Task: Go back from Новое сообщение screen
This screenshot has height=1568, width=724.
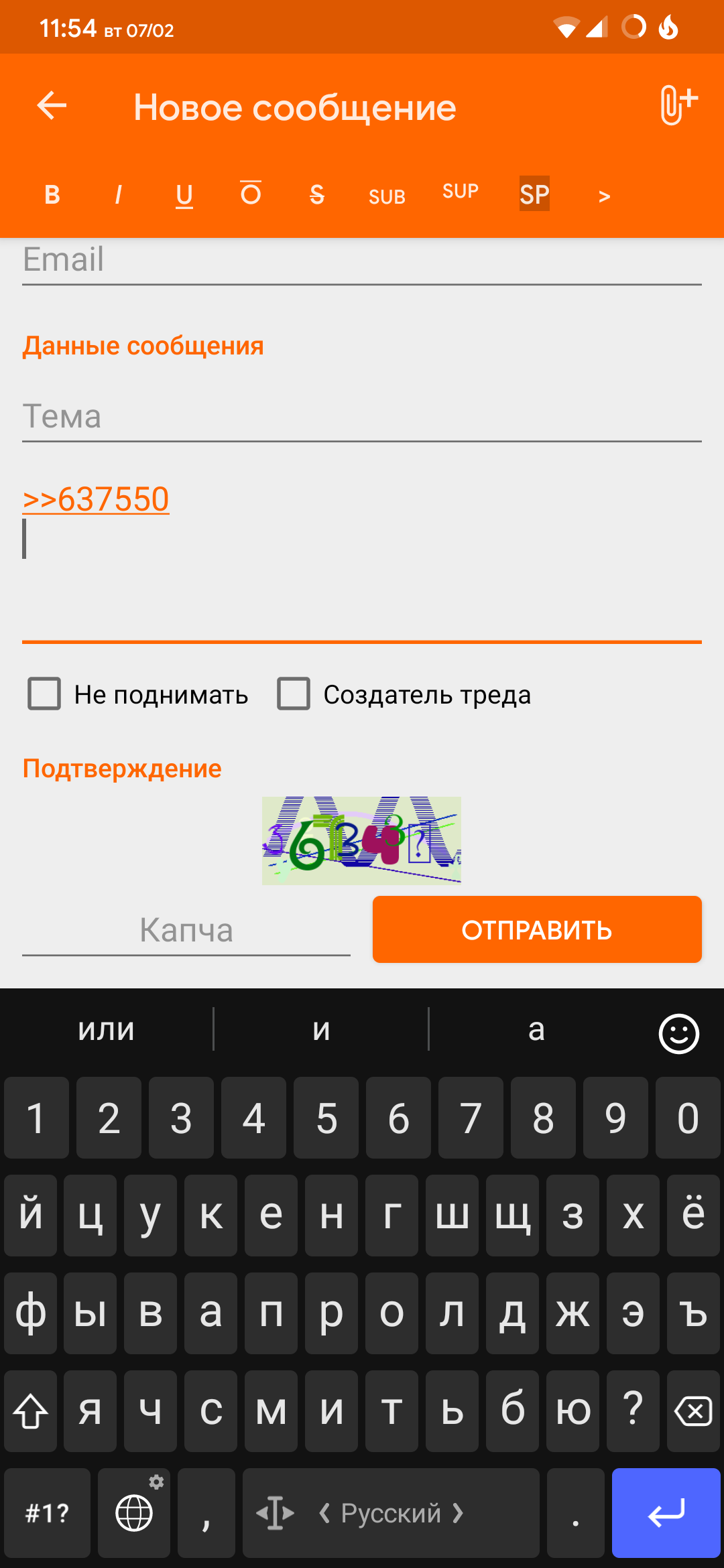Action: (52, 106)
